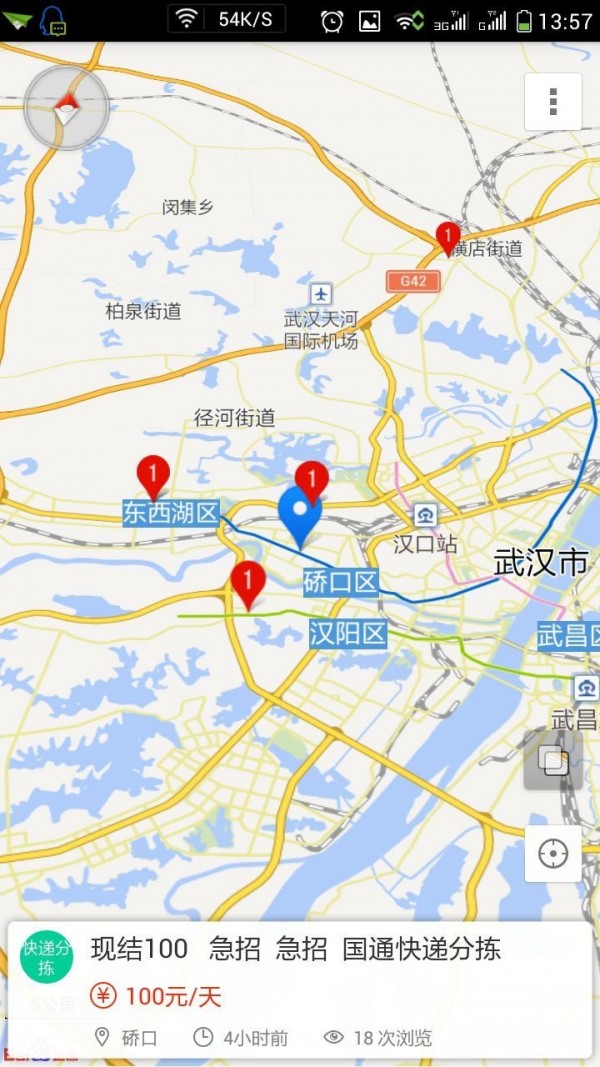Screen dimensions: 600x1067
Task: Open the 国通快递分拣 job card
Action: [x=300, y=988]
